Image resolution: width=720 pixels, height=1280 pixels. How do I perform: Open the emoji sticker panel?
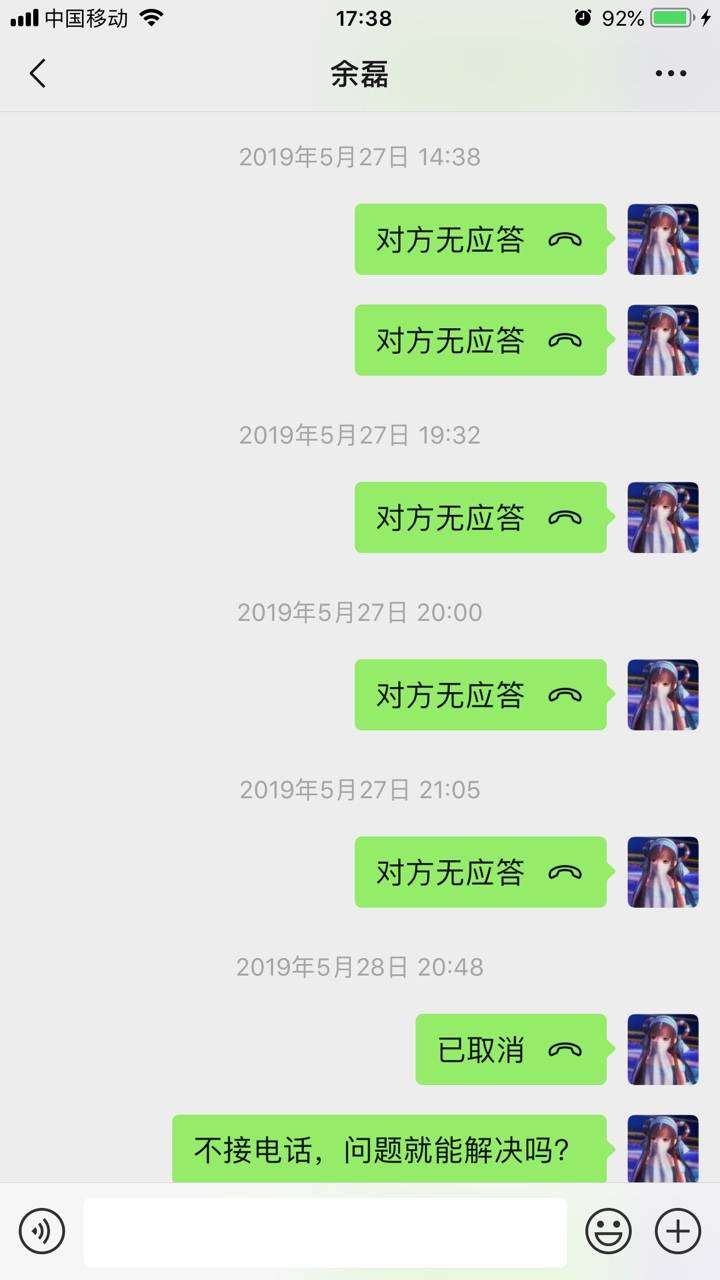tap(608, 1231)
